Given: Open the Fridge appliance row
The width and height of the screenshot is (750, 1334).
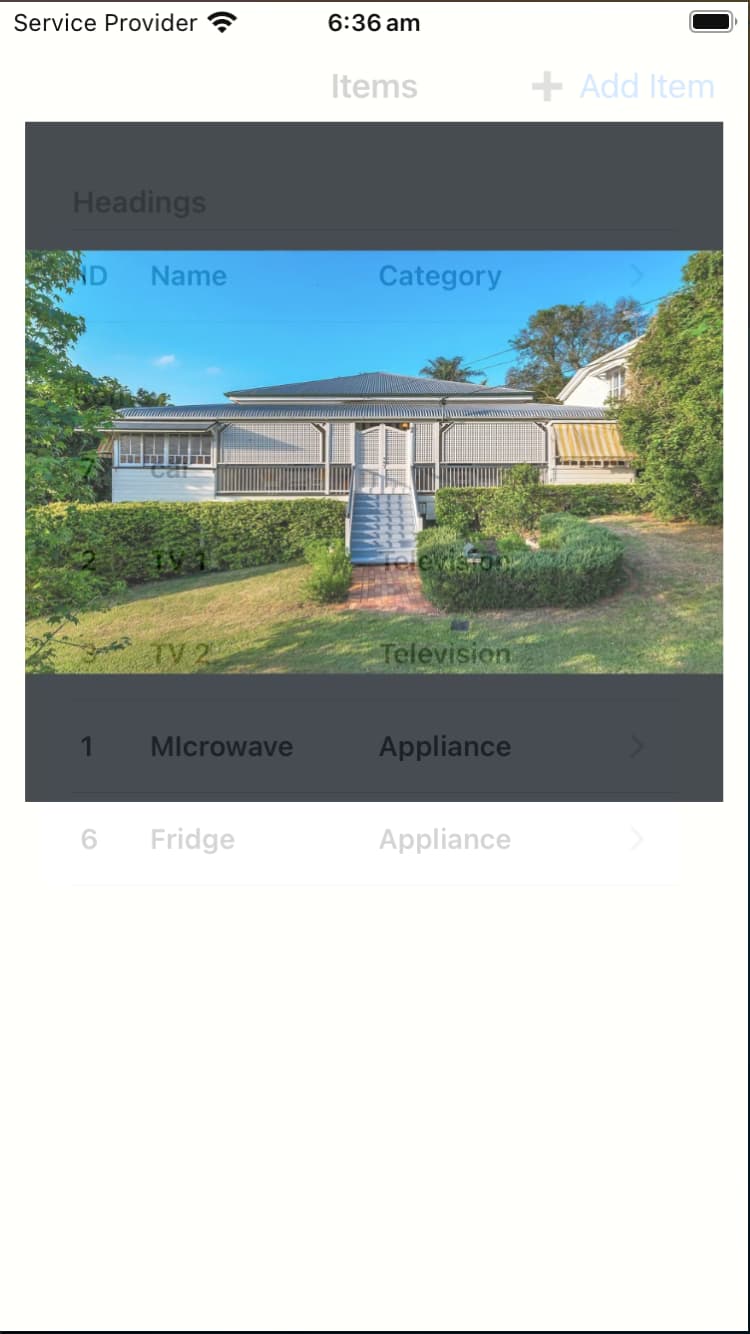Looking at the screenshot, I should coord(374,840).
